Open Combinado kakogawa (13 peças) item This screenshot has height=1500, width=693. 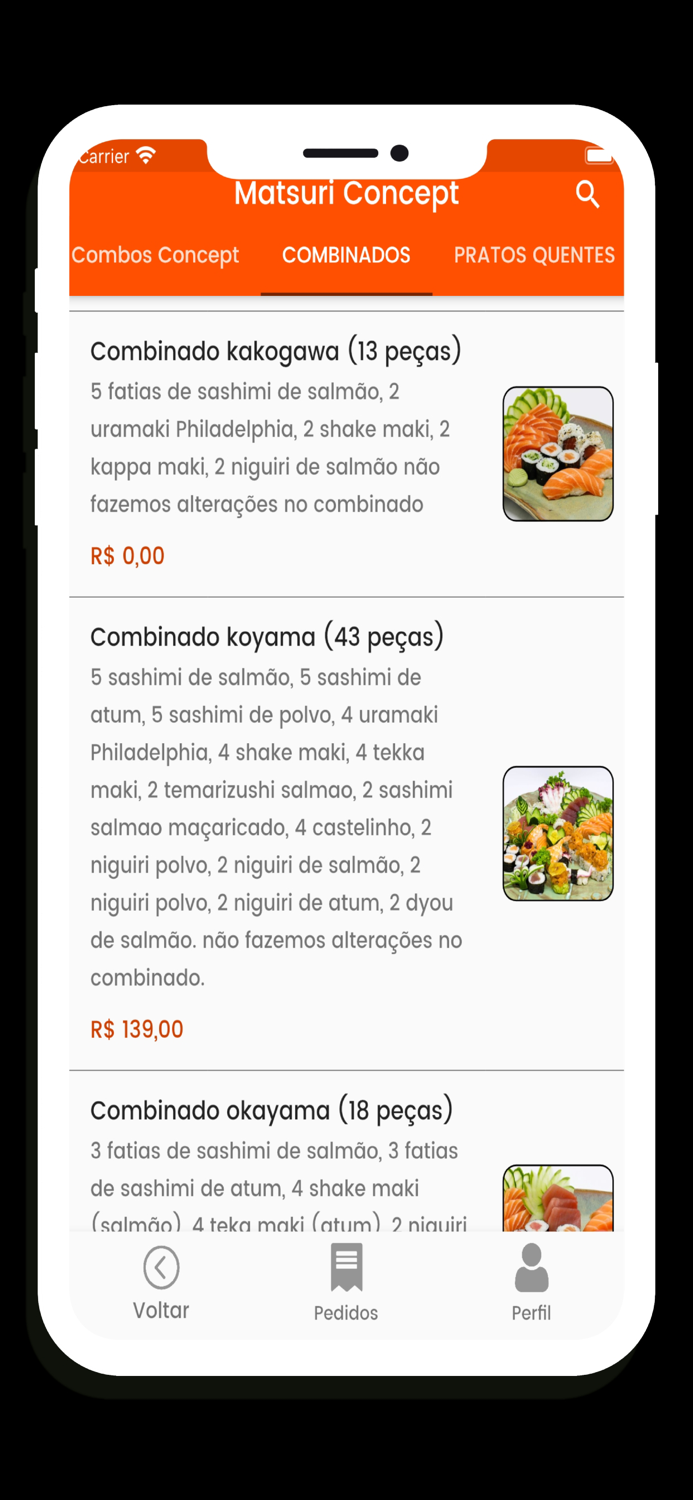point(275,351)
